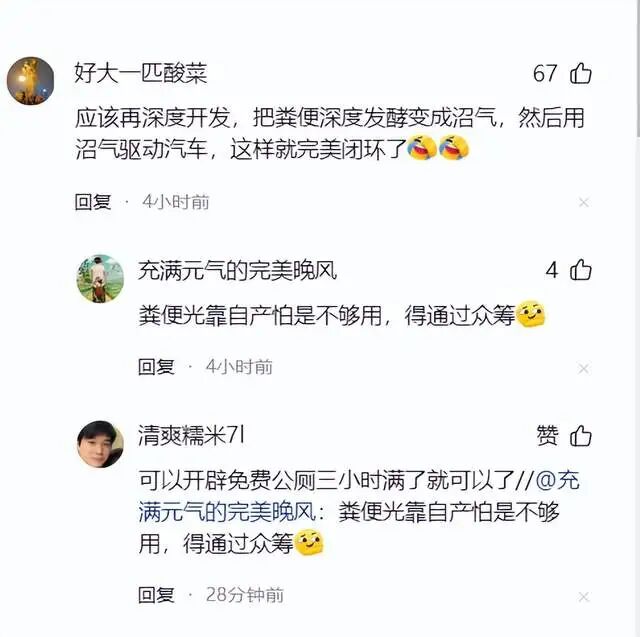View the avatar of 充满元气的完美晚风
Viewport: 640px width, 637px height.
coord(100,277)
